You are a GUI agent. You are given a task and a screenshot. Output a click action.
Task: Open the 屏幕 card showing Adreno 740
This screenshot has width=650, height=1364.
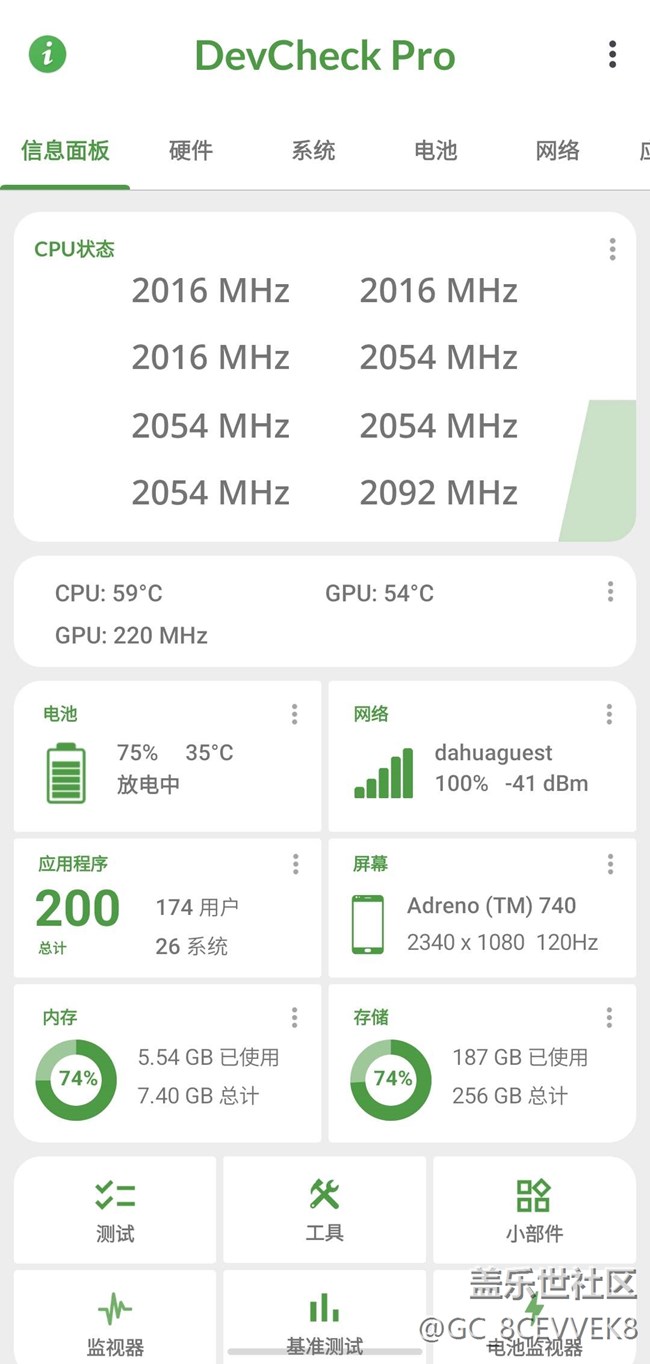[482, 908]
